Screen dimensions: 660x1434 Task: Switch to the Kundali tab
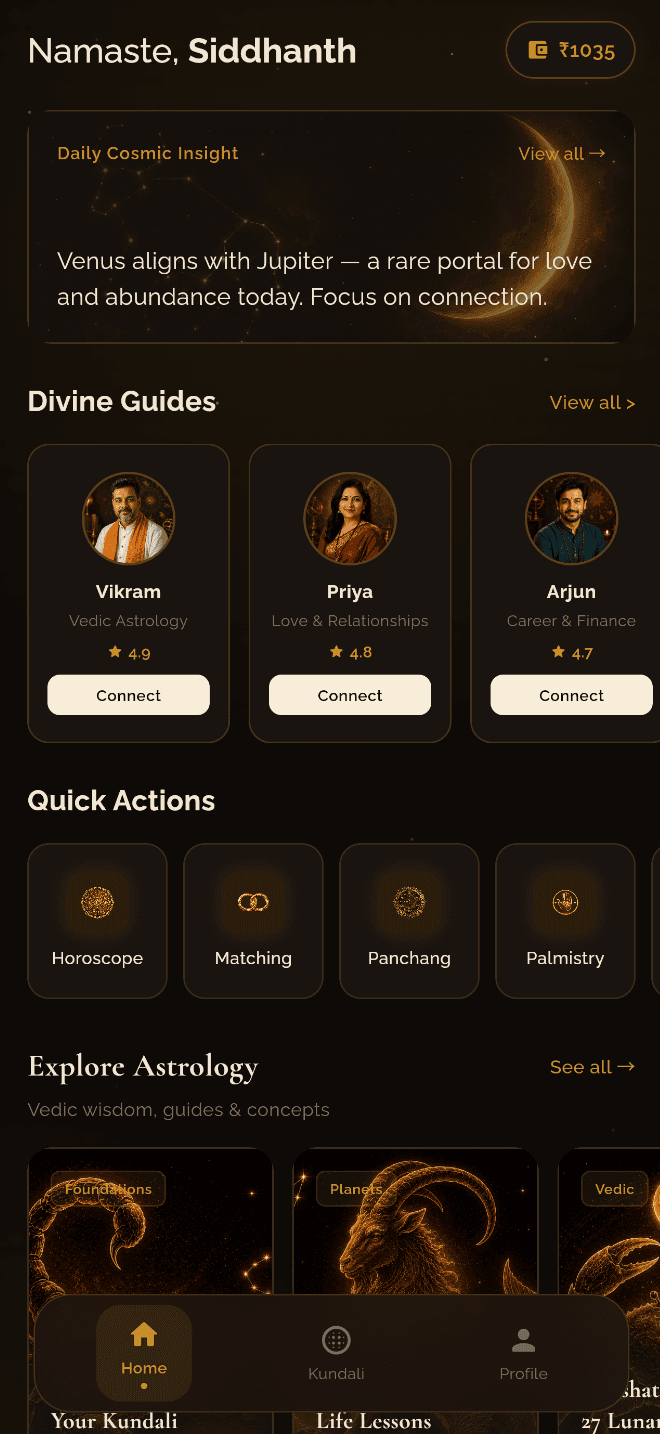(336, 1353)
